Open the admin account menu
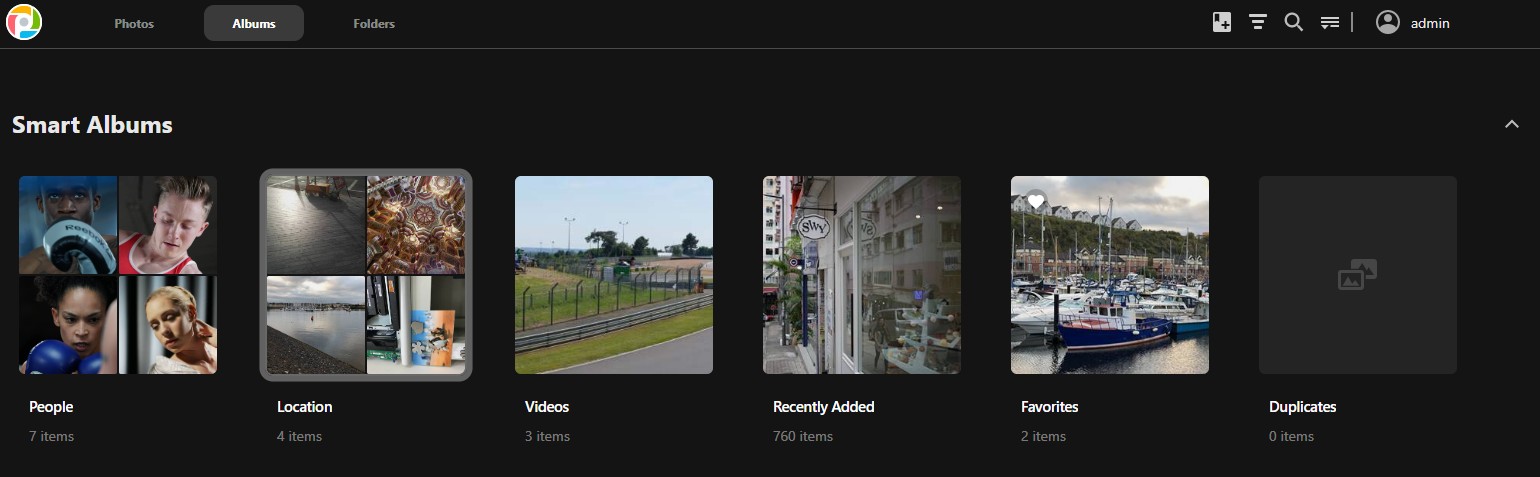 [1412, 23]
